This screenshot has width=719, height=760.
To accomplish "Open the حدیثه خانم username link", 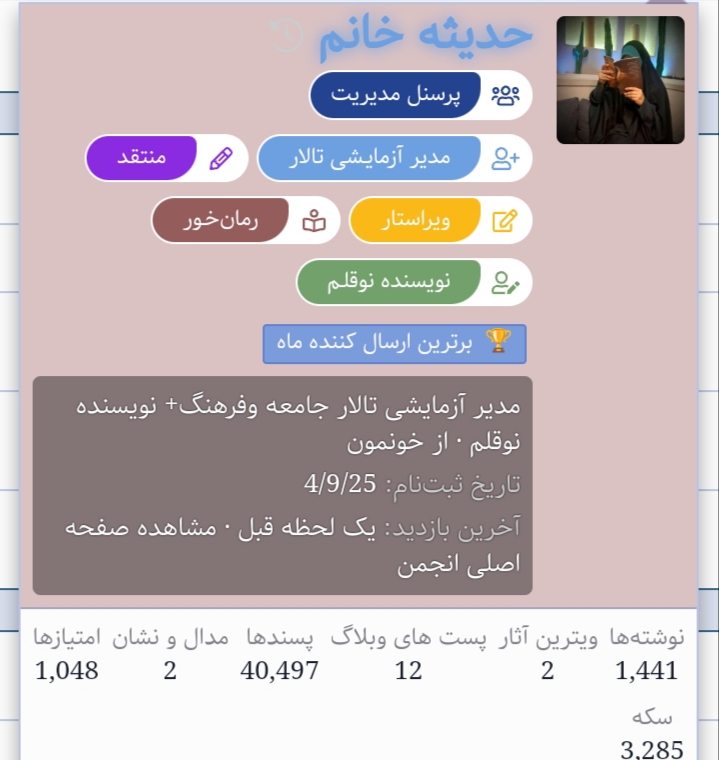I will click(425, 37).
